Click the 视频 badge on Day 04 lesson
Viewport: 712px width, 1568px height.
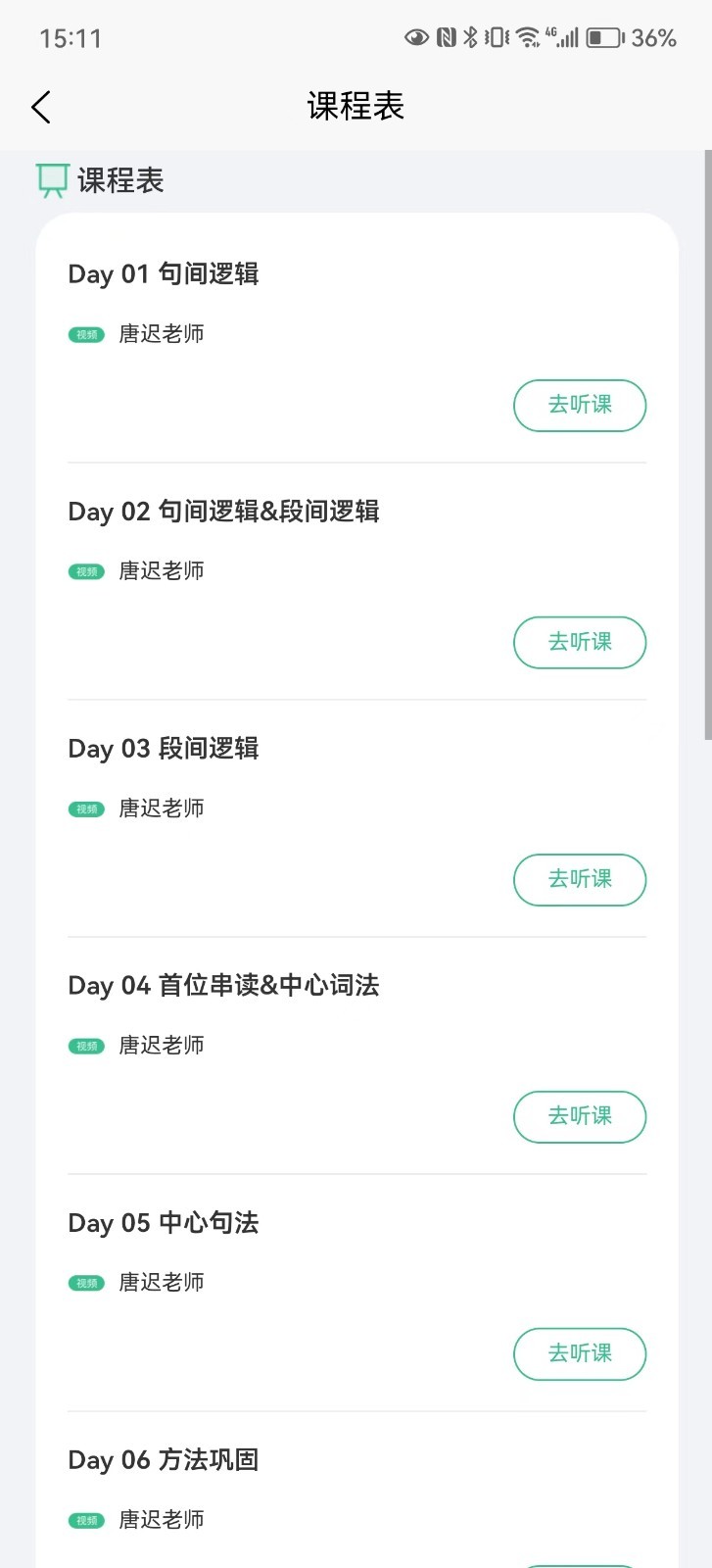(85, 1046)
